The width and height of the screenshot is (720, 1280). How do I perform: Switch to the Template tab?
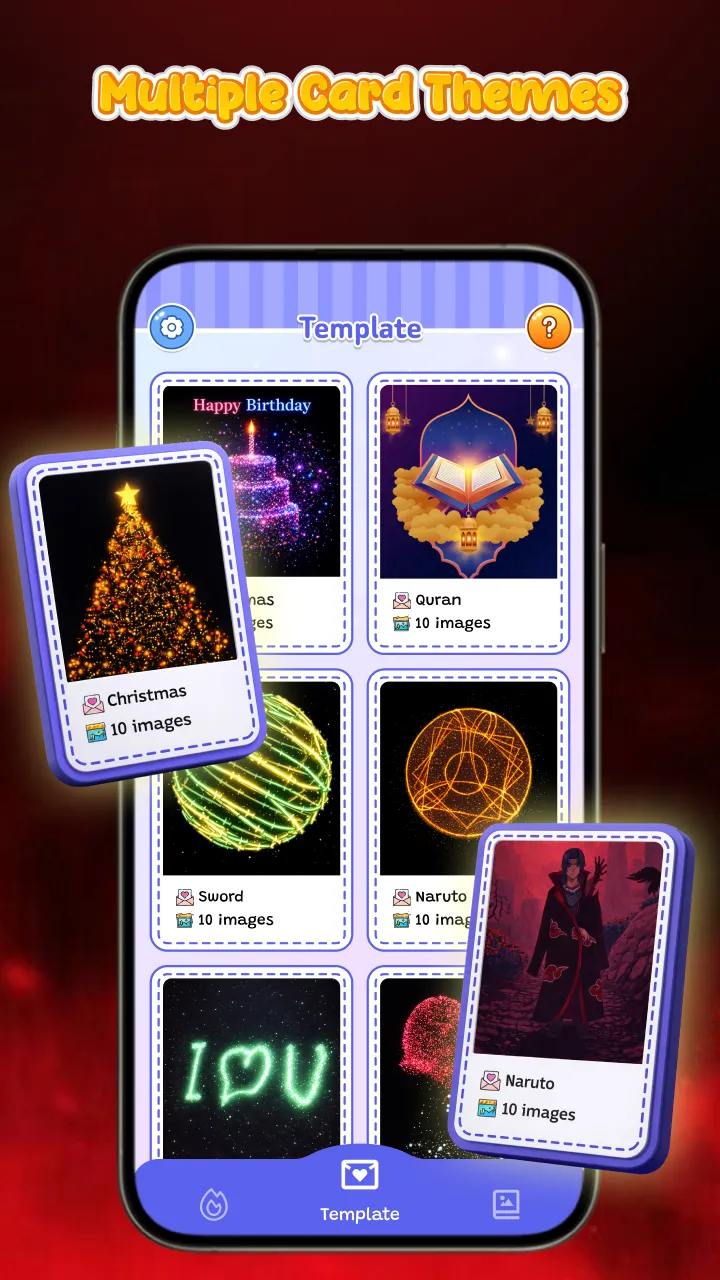[360, 1190]
